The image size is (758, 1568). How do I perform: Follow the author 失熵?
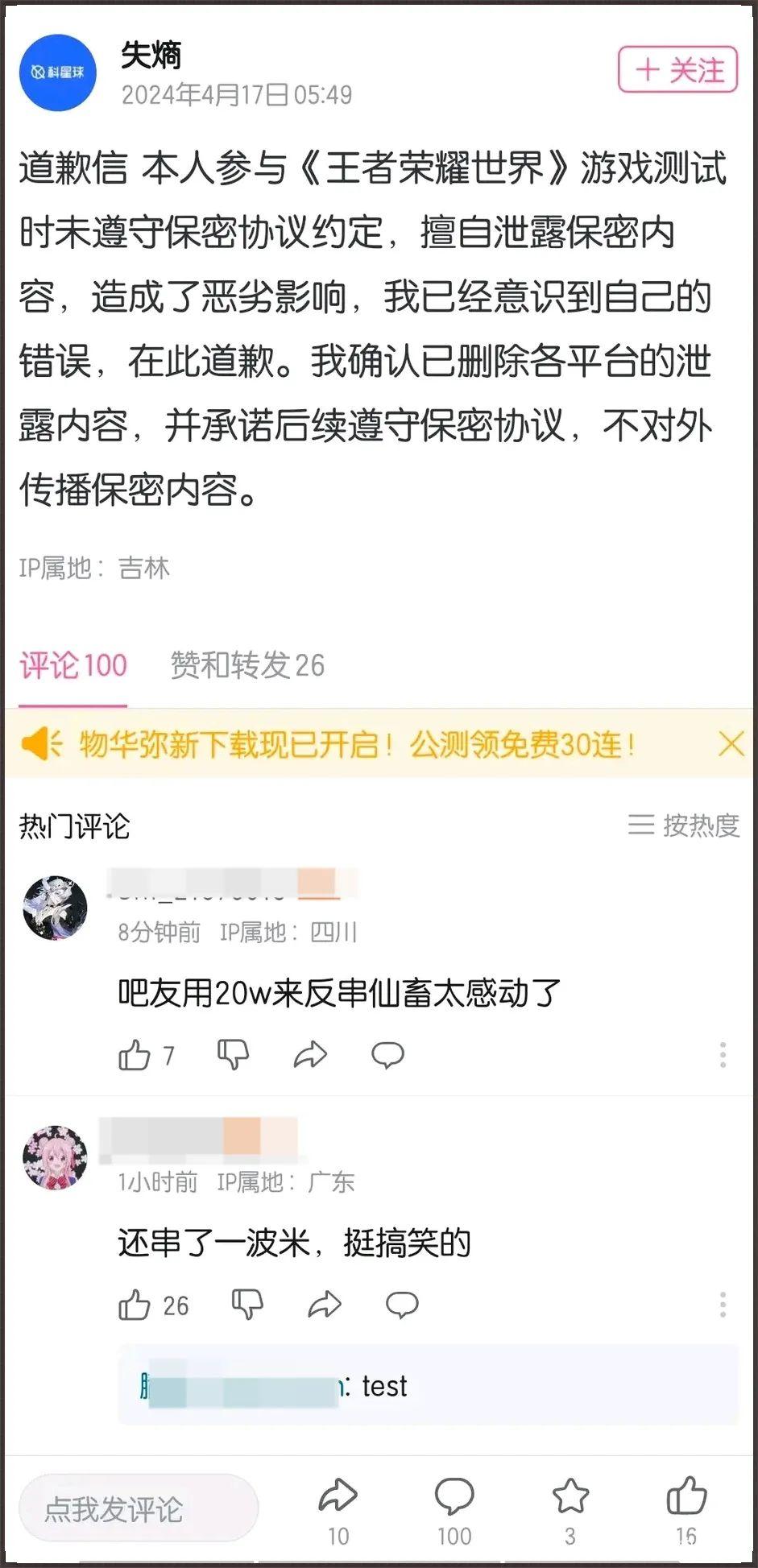point(677,70)
